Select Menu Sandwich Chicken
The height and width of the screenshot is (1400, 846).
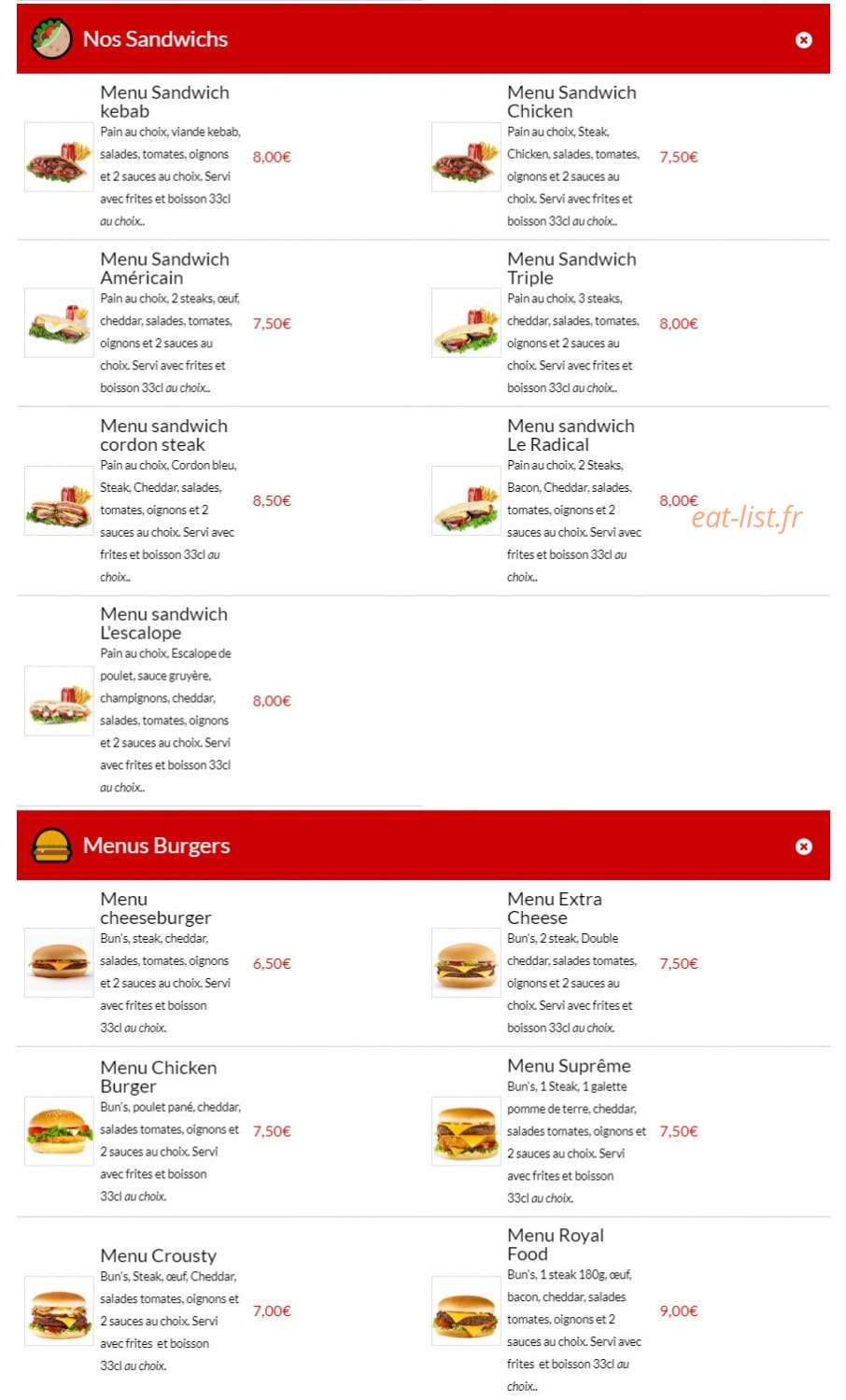(x=571, y=102)
